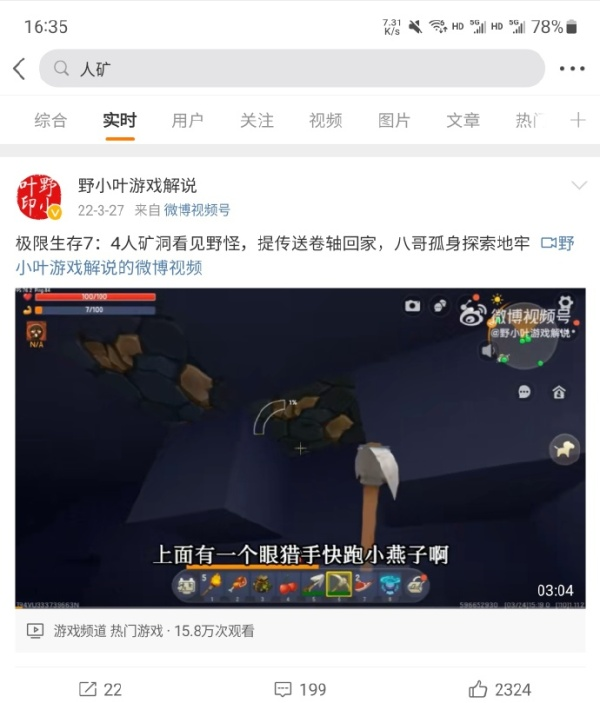Expand the post options chevron
The width and height of the screenshot is (600, 703).
coord(578,186)
